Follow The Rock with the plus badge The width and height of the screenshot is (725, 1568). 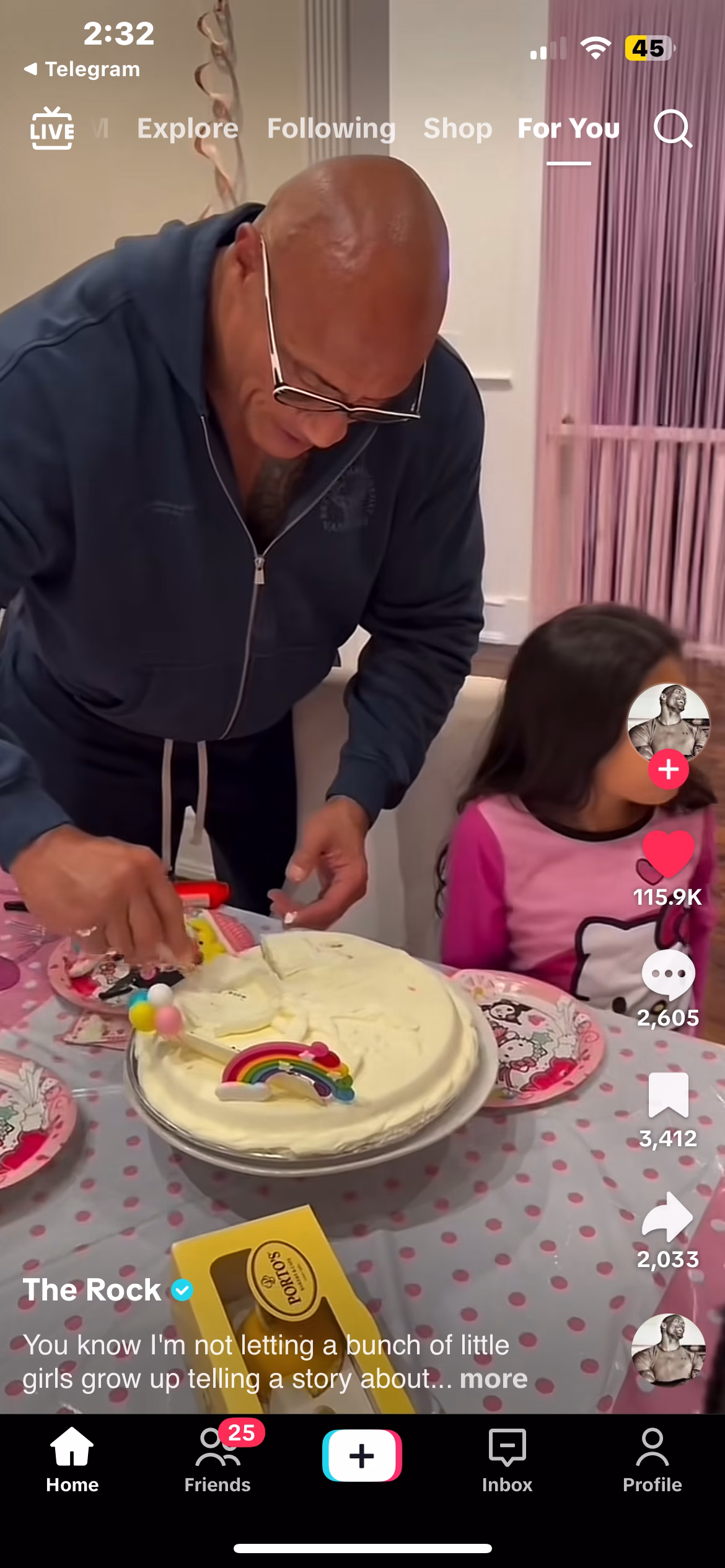click(668, 769)
